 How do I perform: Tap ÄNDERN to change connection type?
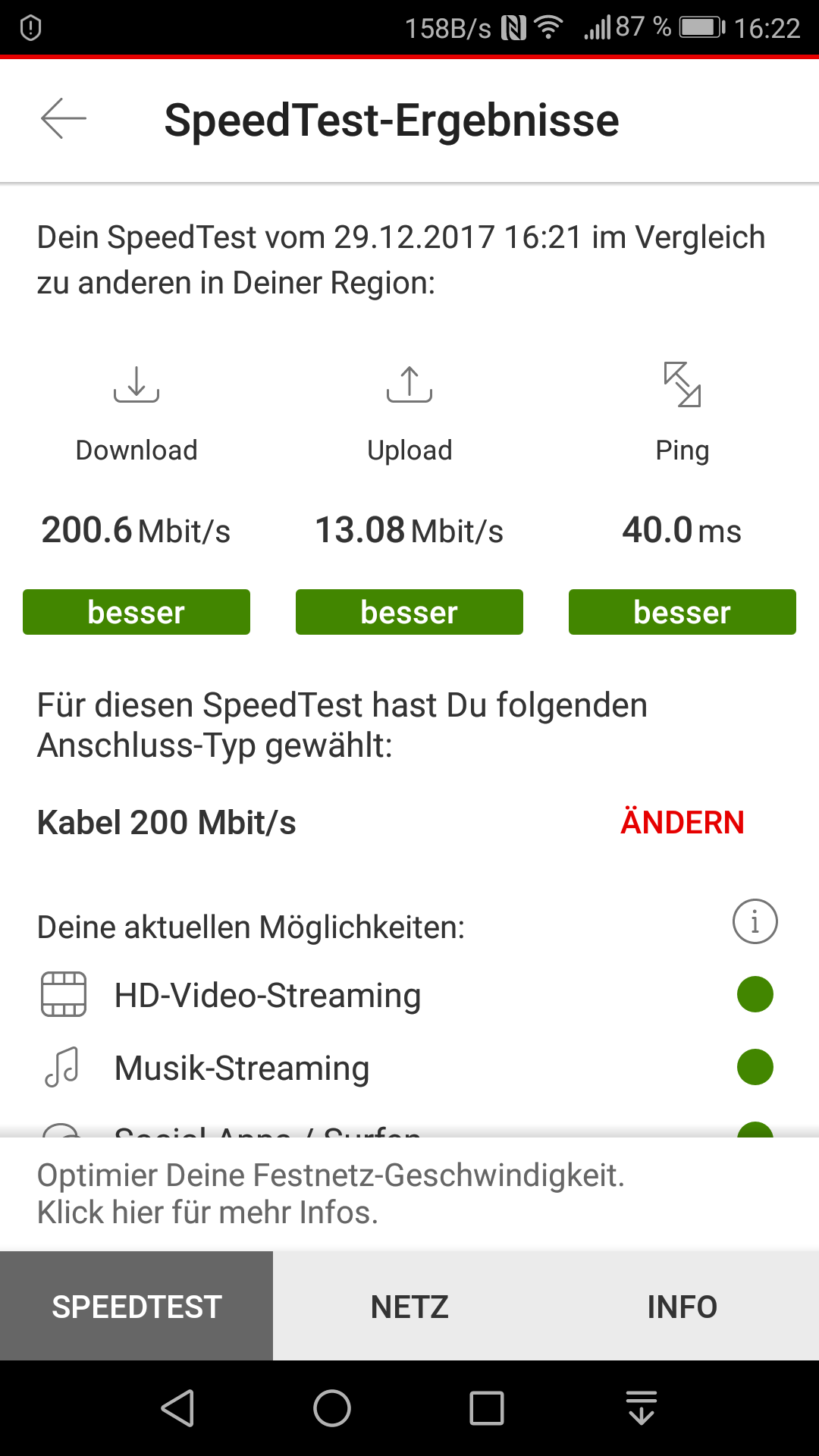point(682,823)
